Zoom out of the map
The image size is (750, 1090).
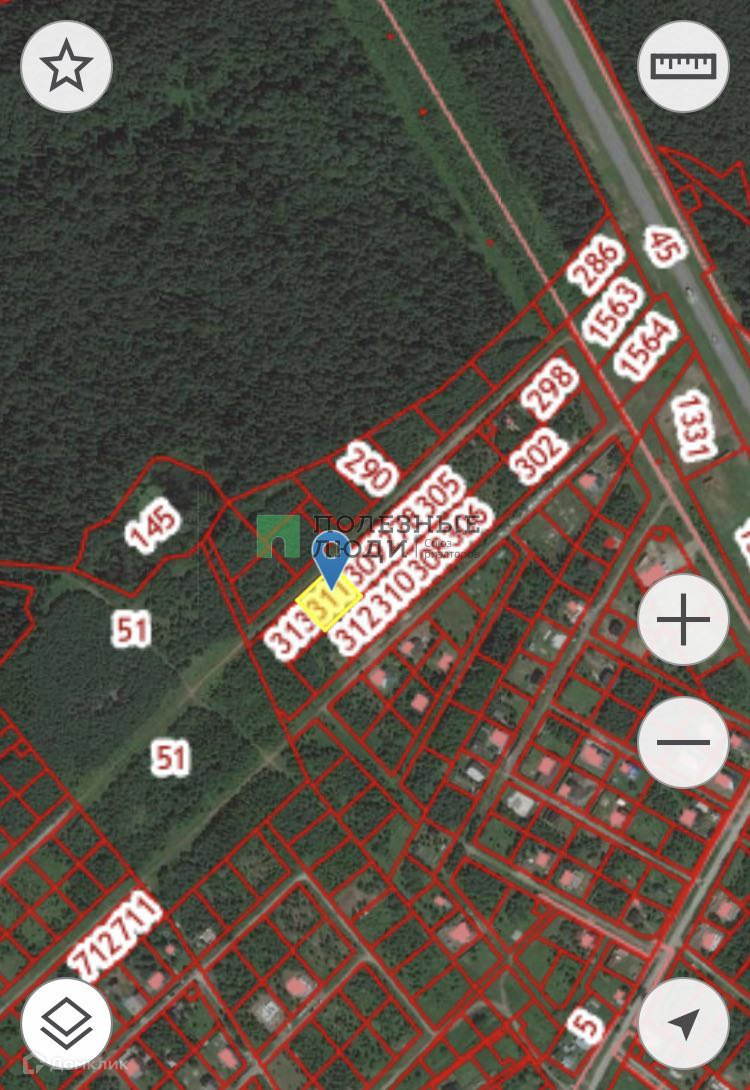point(684,742)
